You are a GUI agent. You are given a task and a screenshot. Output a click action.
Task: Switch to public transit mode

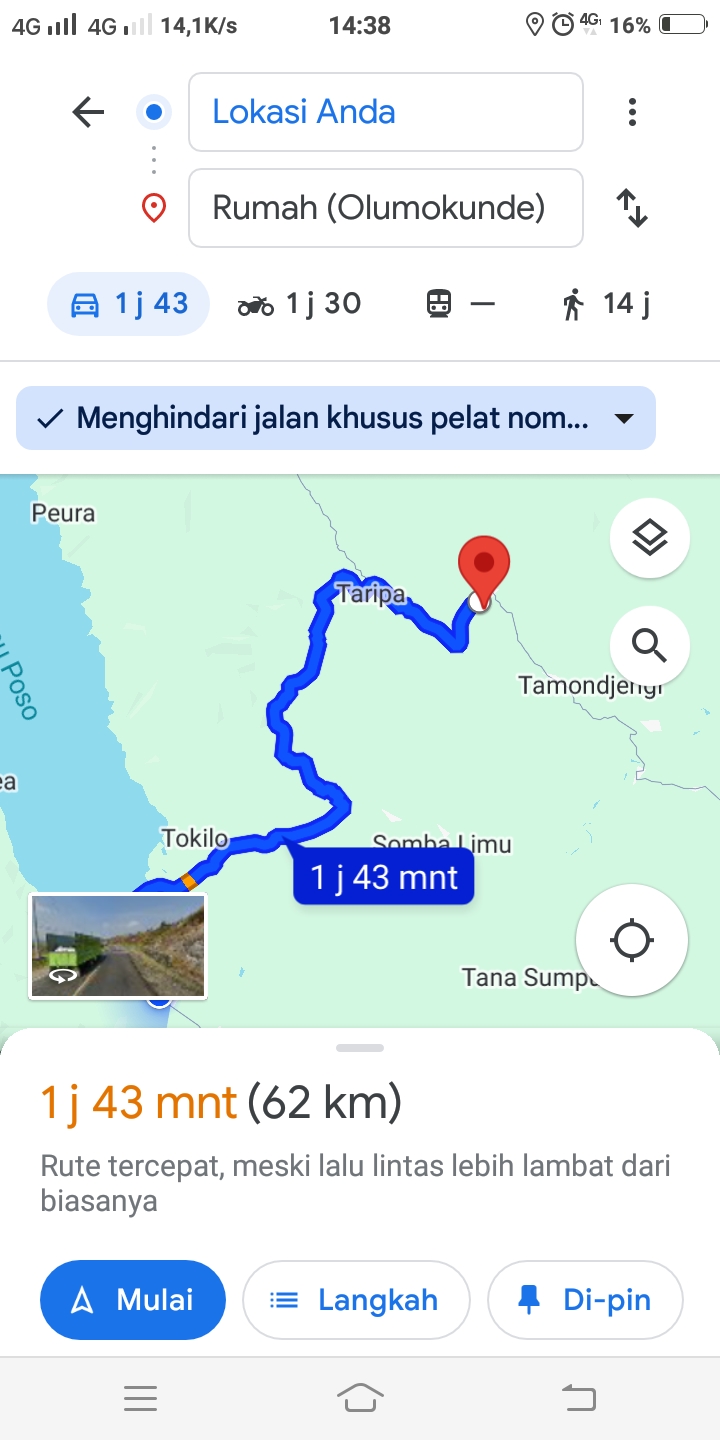(461, 303)
